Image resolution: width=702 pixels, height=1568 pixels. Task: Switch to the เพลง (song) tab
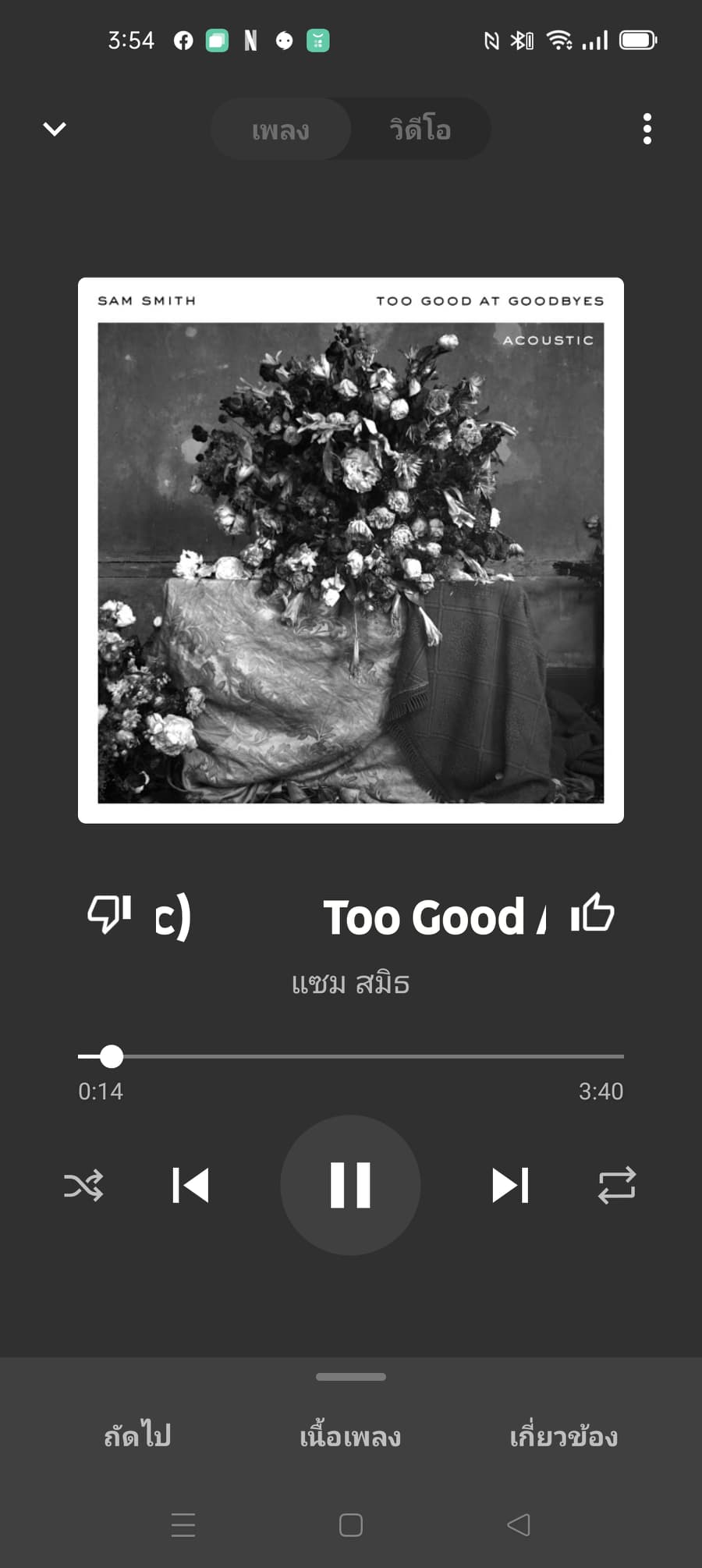[281, 129]
